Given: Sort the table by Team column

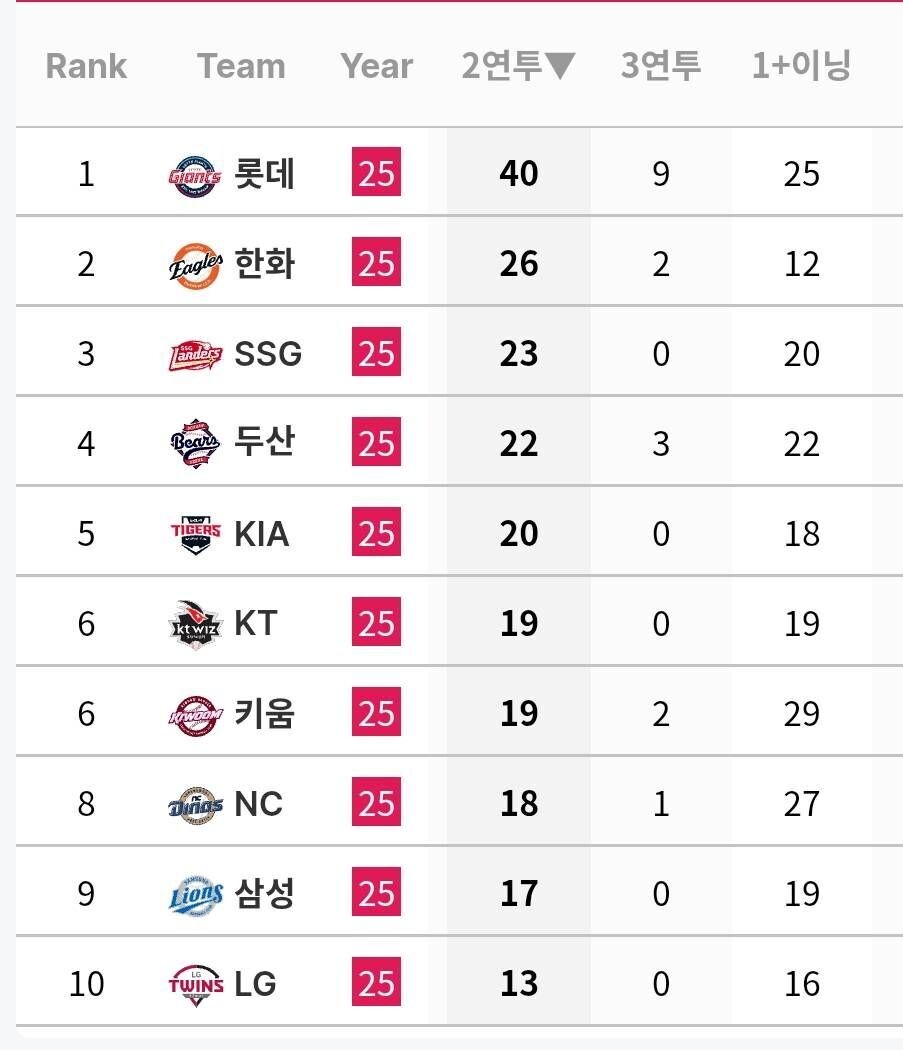Looking at the screenshot, I should tap(241, 66).
